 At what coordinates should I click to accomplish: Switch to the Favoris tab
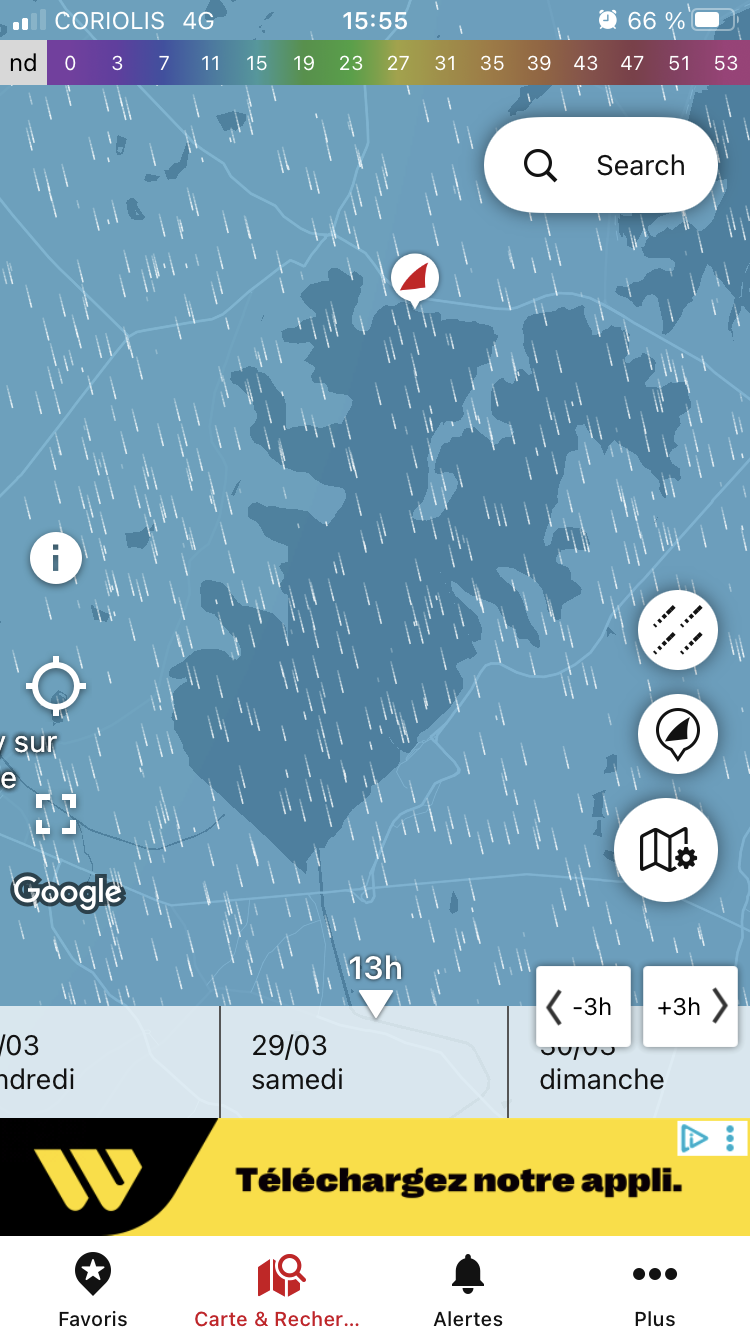[x=93, y=1290]
